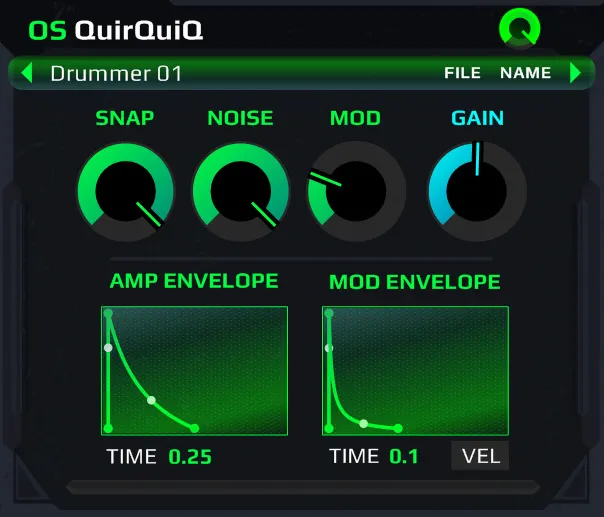Tap the SNAP knob

tap(126, 191)
